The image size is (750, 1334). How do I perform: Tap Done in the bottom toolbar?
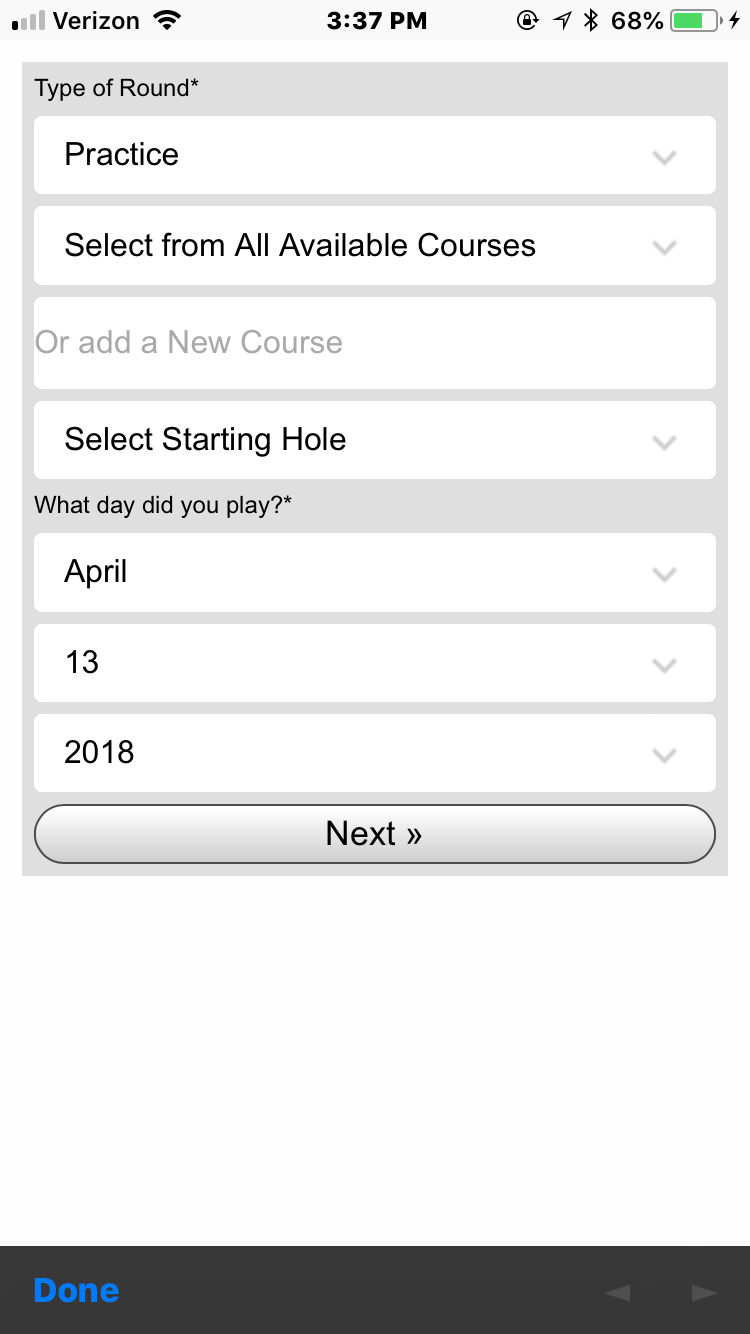(x=76, y=1291)
